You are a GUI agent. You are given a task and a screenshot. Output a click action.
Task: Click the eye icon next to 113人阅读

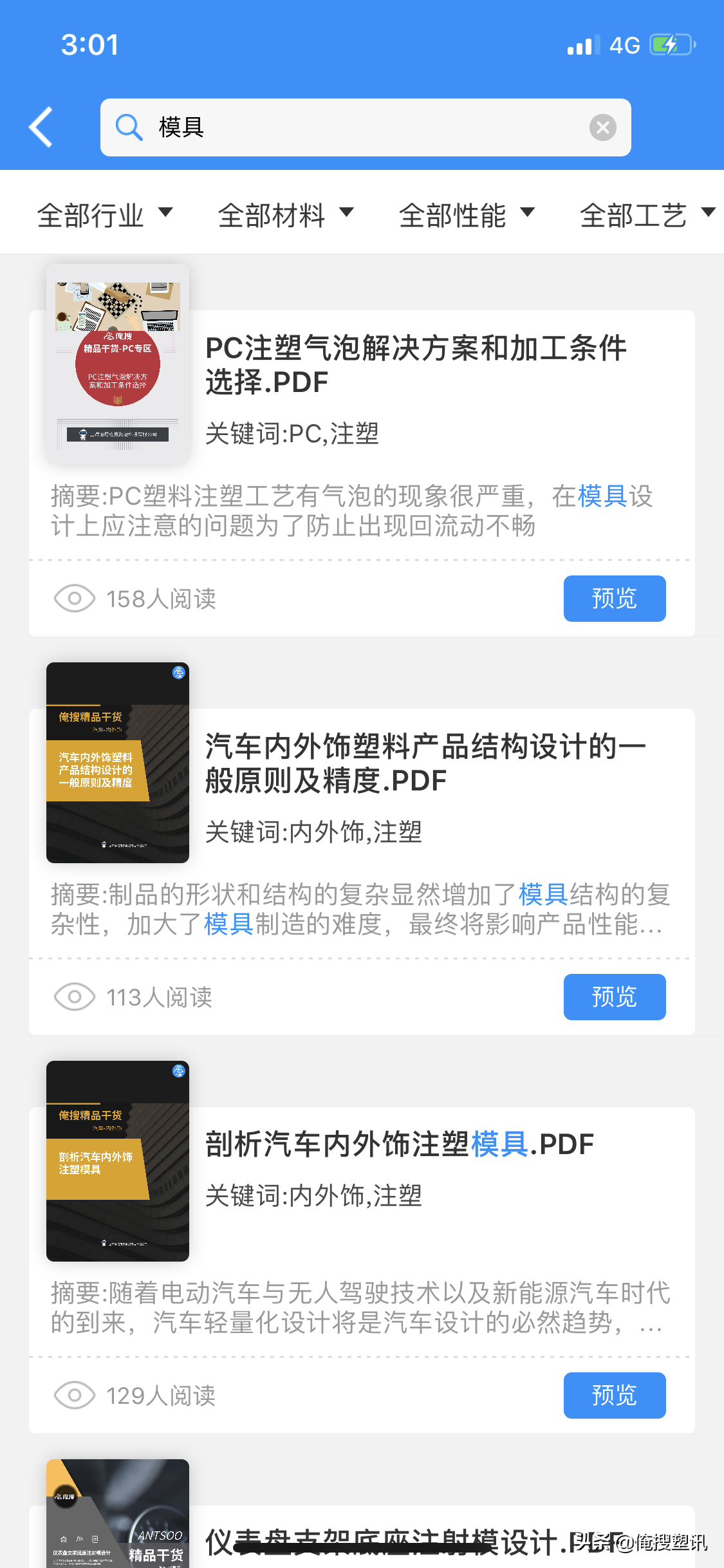(74, 997)
